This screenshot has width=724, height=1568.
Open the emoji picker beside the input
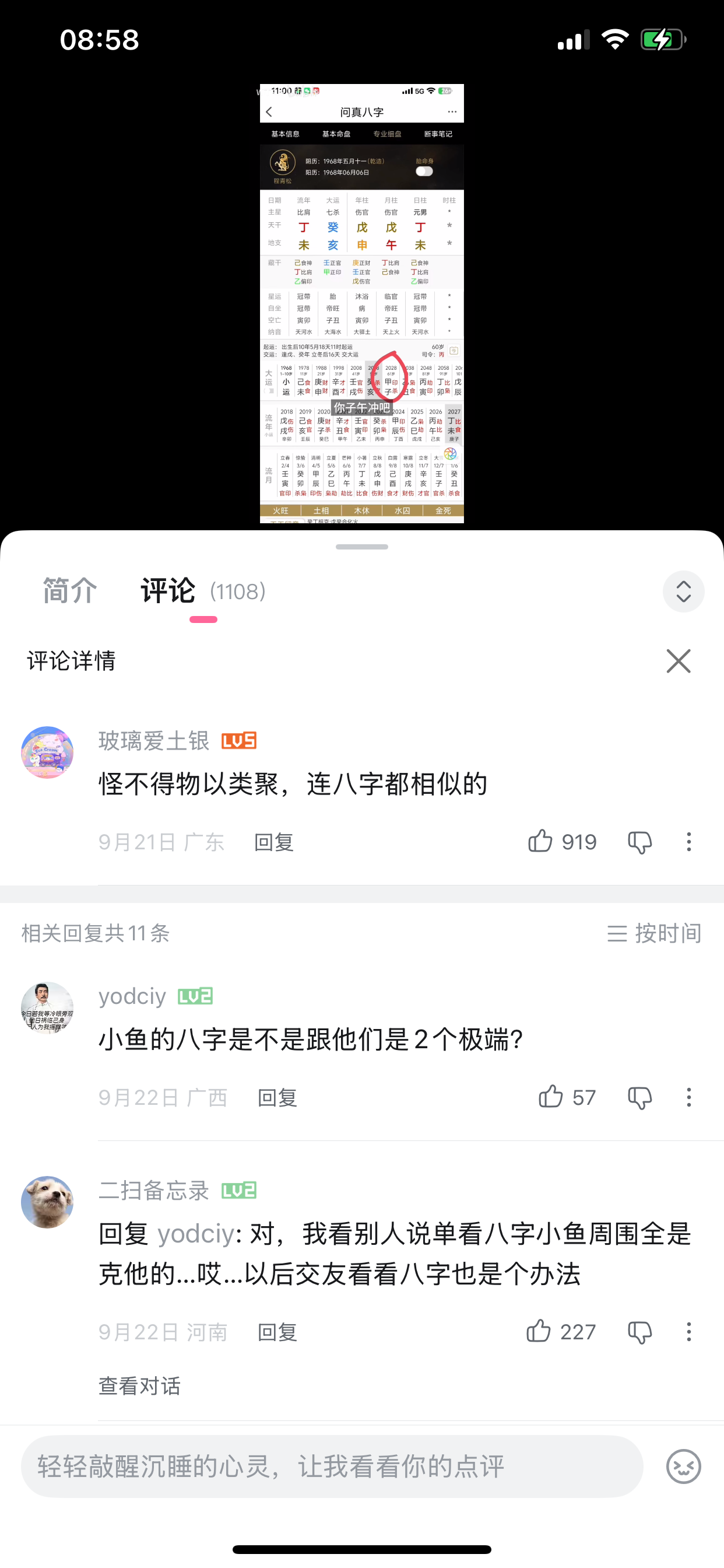coord(683,1467)
